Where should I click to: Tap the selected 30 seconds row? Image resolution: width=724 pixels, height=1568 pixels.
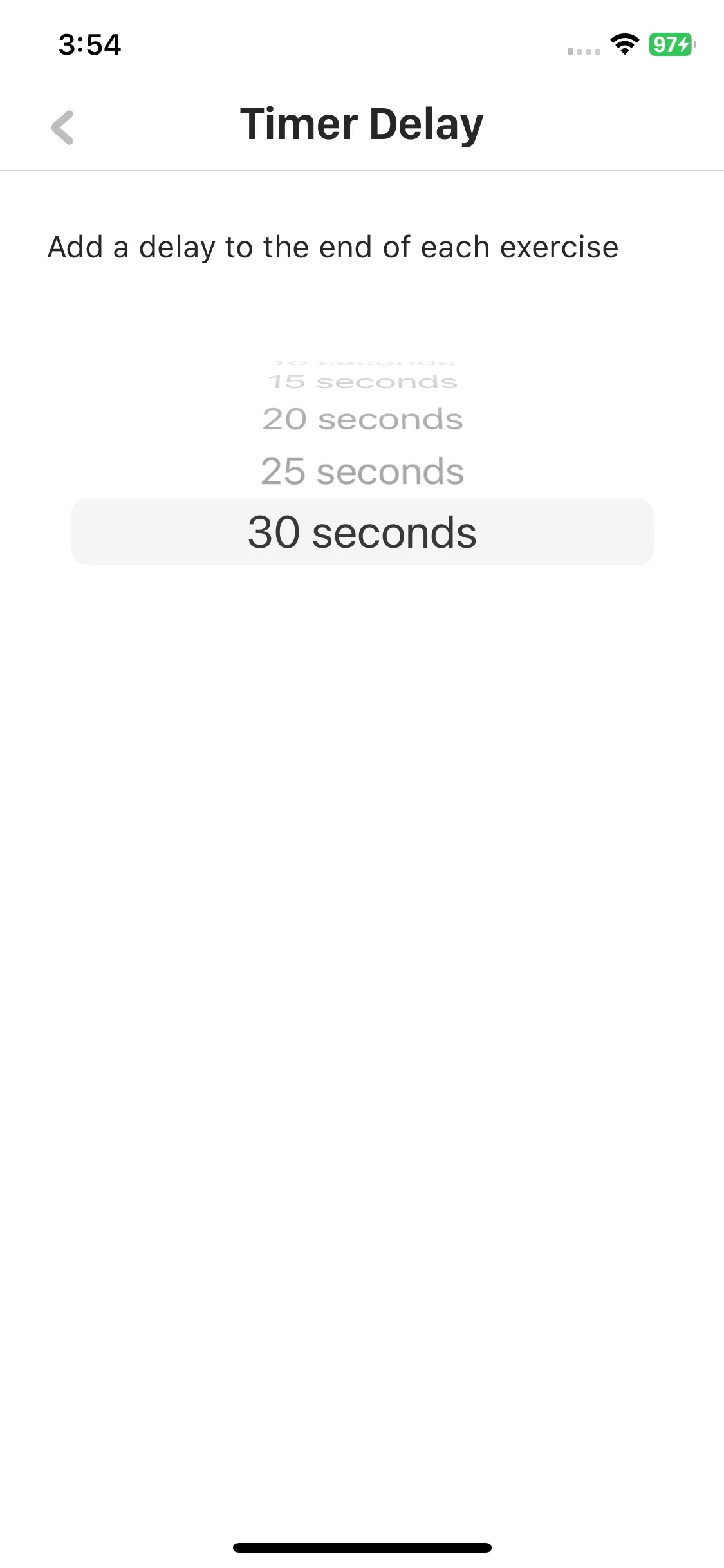(362, 532)
